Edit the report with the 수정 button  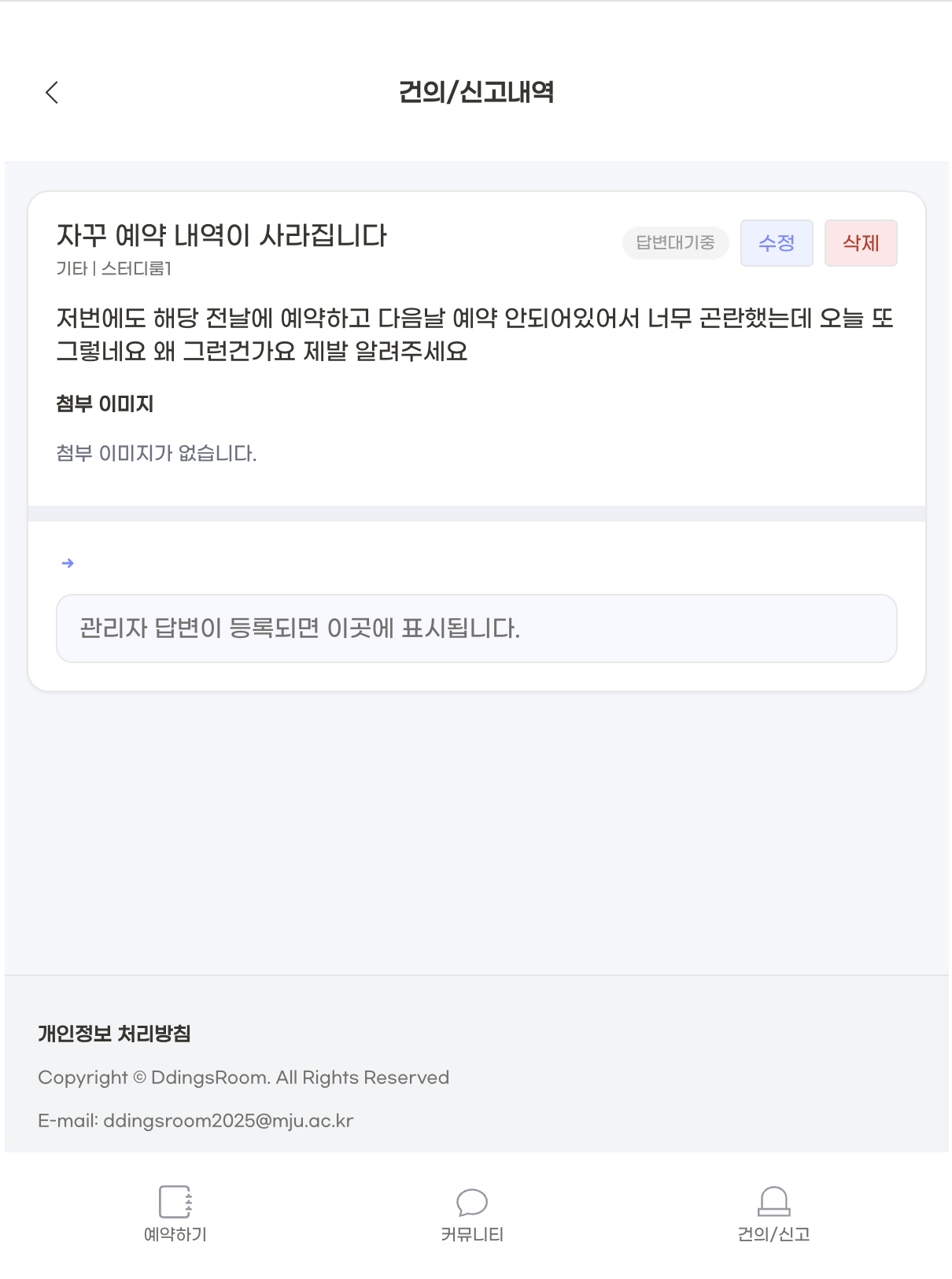point(776,243)
